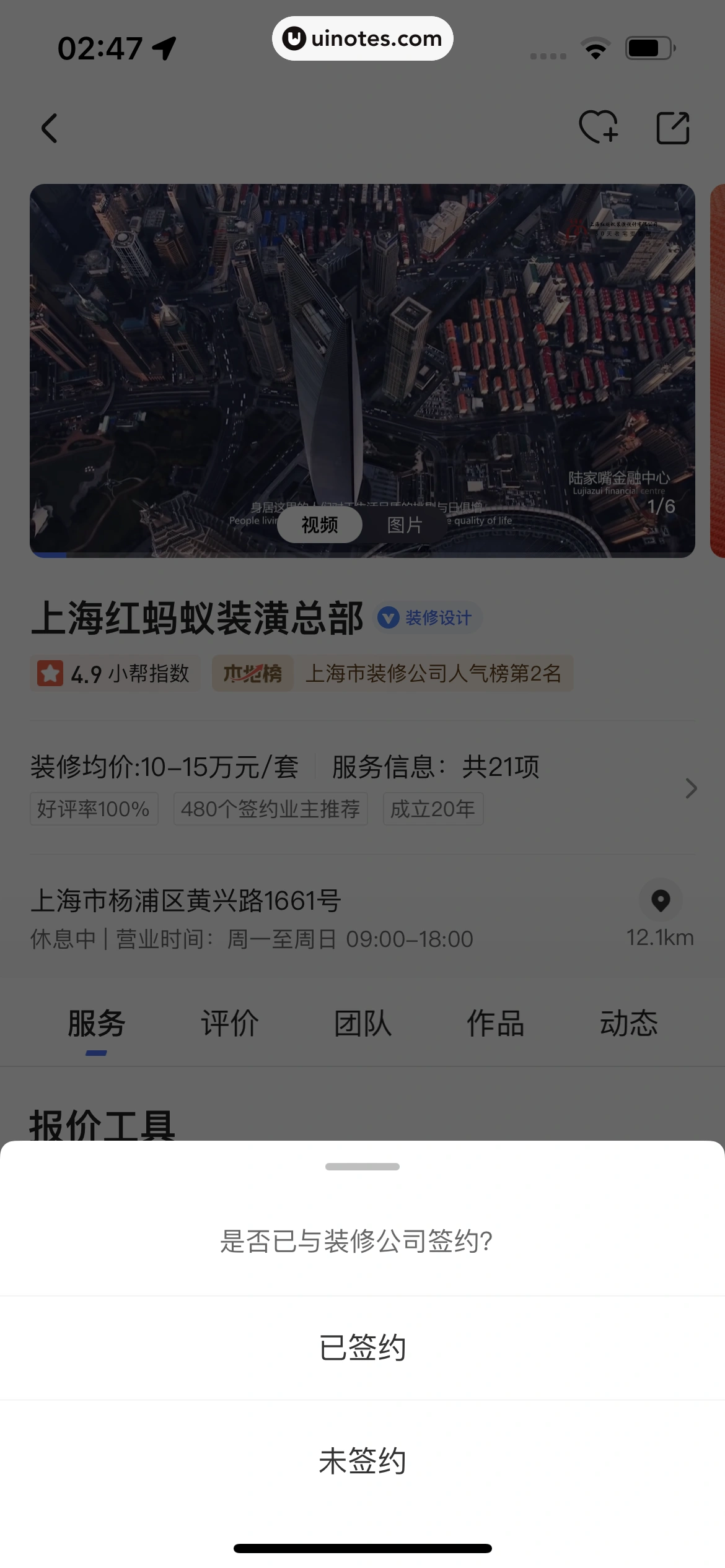Open the share icon at top right
The height and width of the screenshot is (1568, 725).
click(x=673, y=128)
